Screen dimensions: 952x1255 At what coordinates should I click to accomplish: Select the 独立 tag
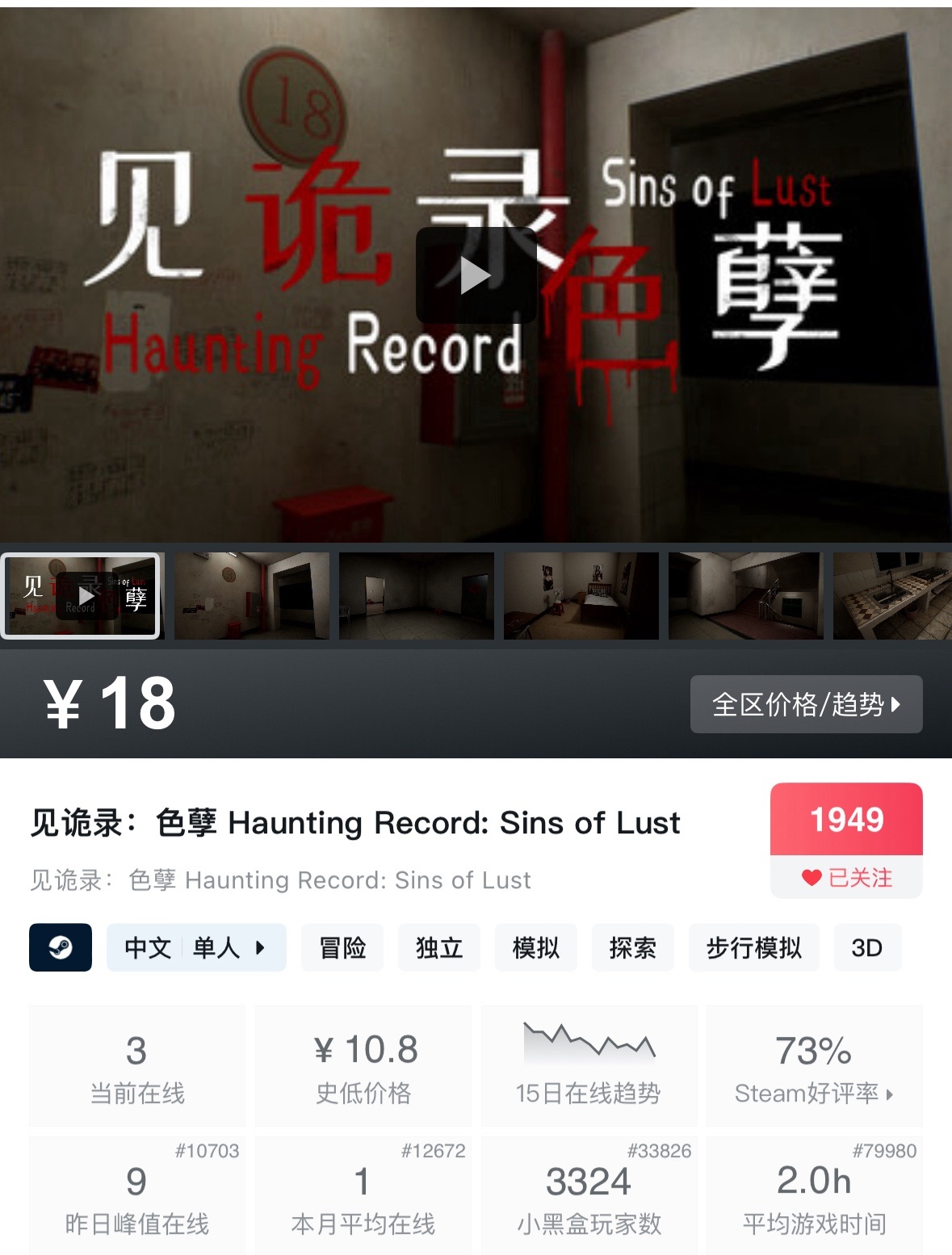pyautogui.click(x=439, y=947)
